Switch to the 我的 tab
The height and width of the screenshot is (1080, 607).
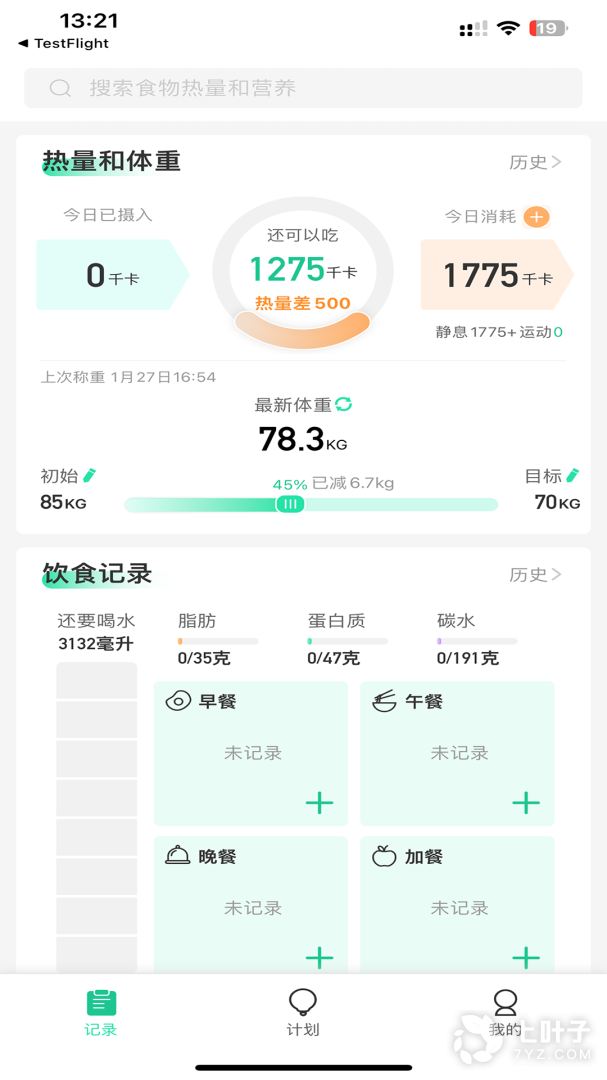coord(505,1012)
